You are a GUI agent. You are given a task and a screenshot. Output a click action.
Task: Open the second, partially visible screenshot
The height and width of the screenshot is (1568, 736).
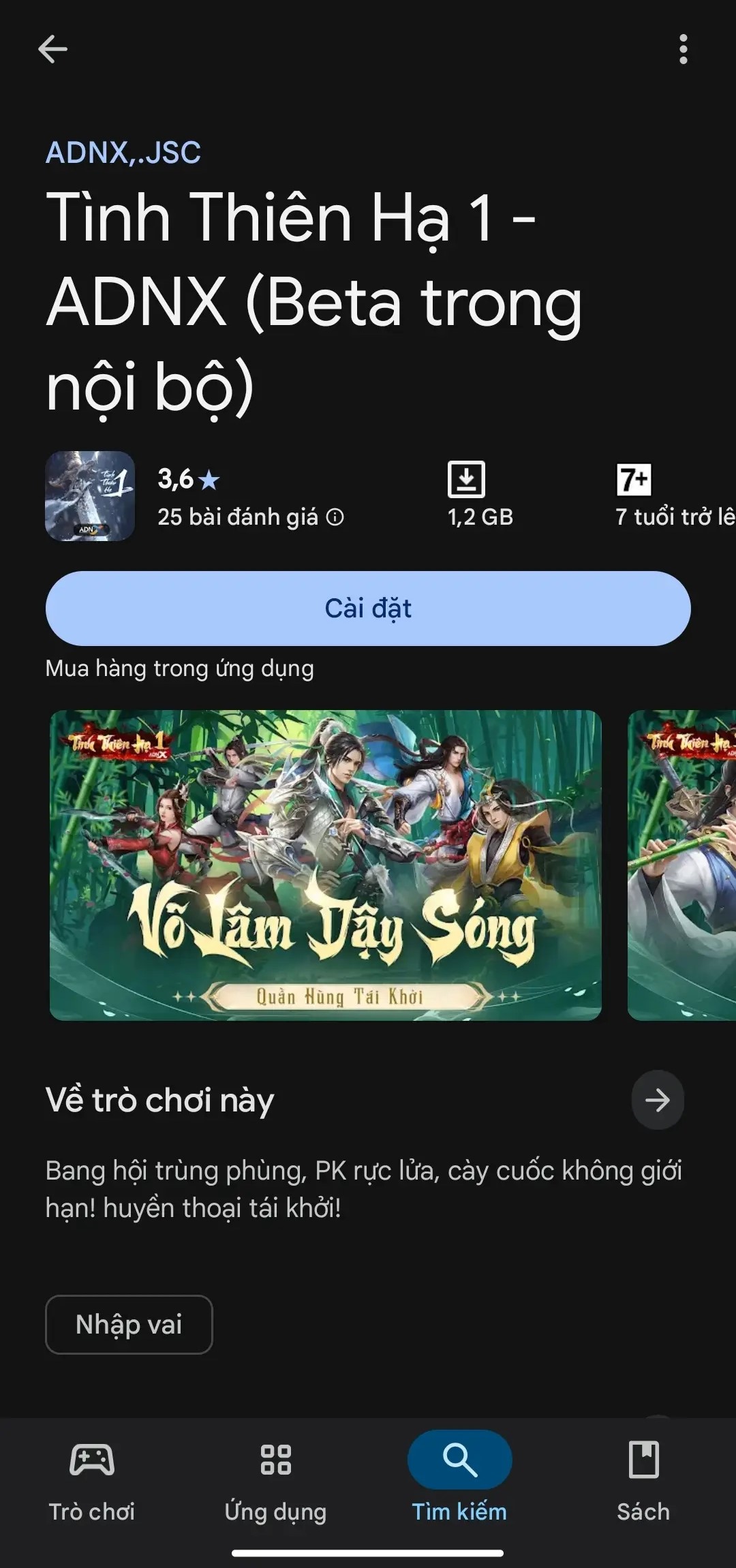tap(681, 865)
